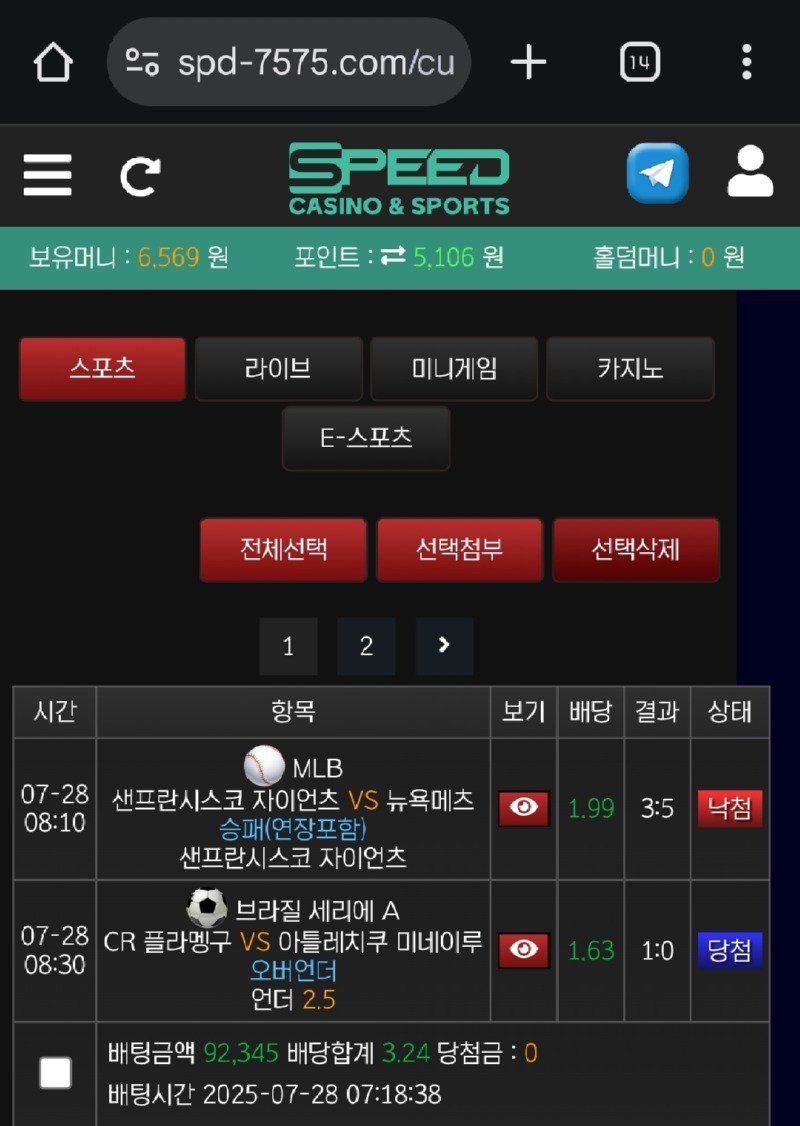Tap the 전체선택 button
Image resolution: width=800 pixels, height=1126 pixels.
point(283,549)
